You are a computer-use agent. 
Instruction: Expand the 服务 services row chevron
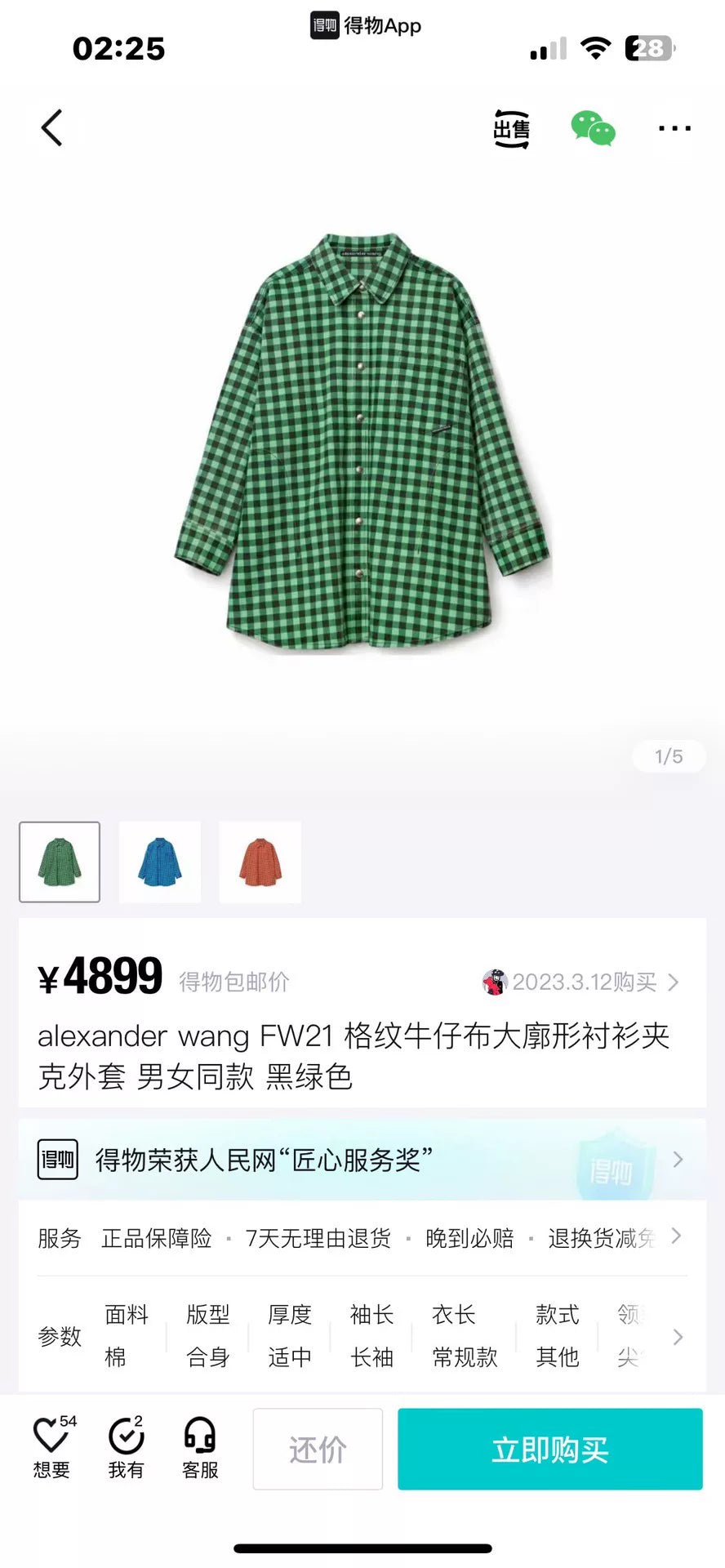tap(677, 1236)
